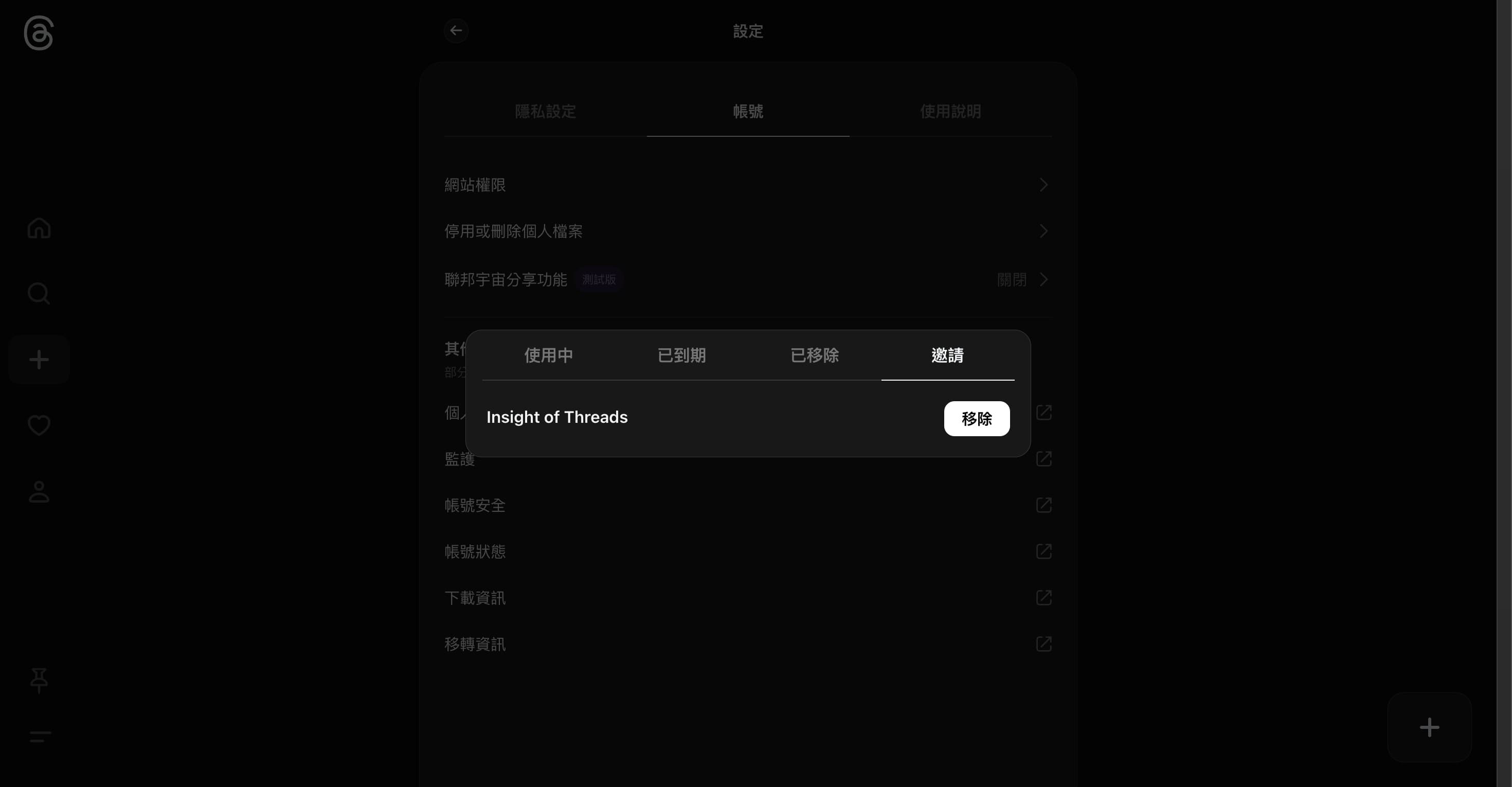
Task: Open activity heart icon
Action: (x=39, y=425)
